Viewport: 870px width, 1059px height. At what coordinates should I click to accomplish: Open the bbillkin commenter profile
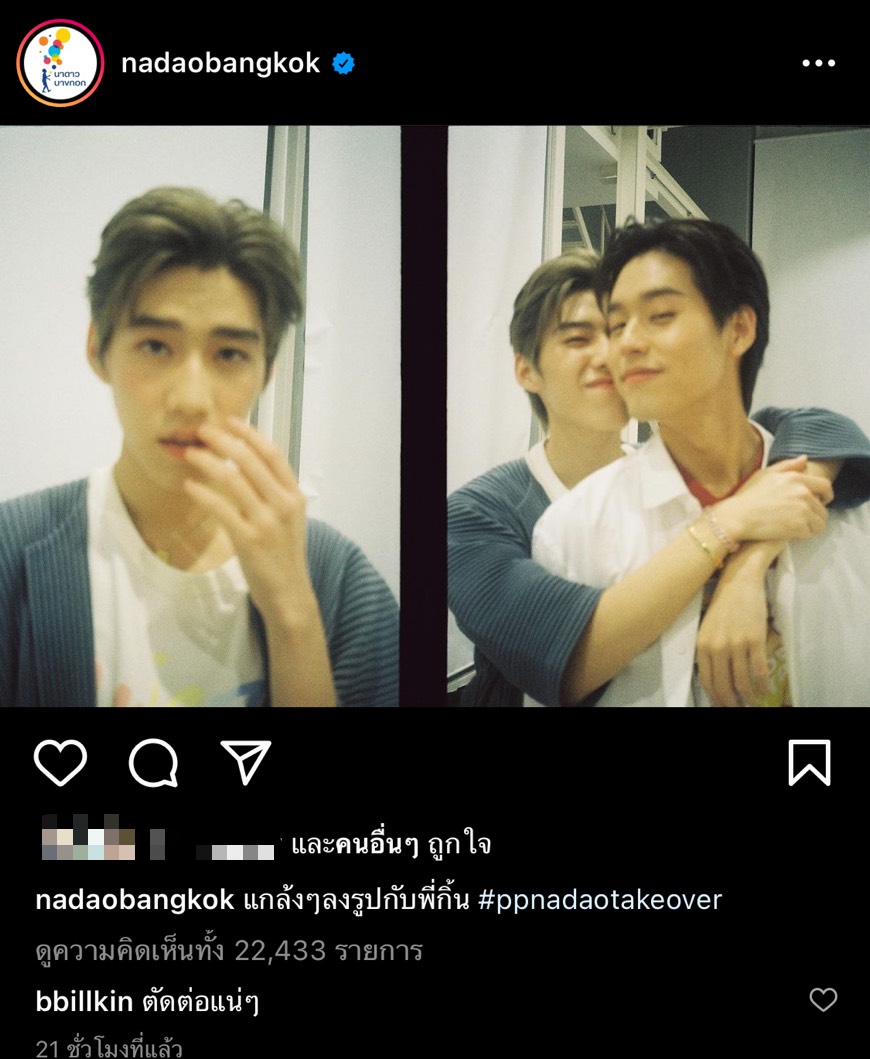tap(84, 1001)
